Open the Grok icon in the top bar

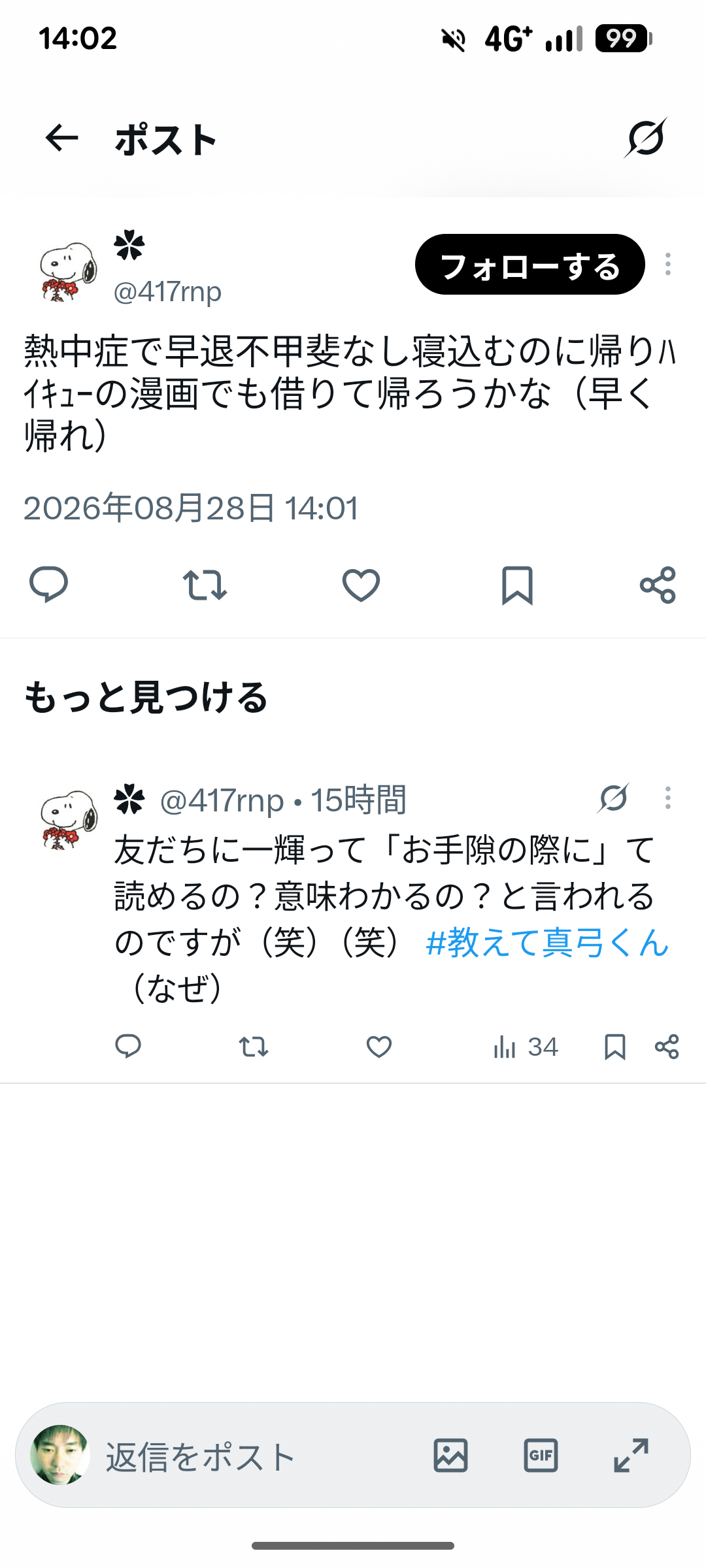coord(646,138)
